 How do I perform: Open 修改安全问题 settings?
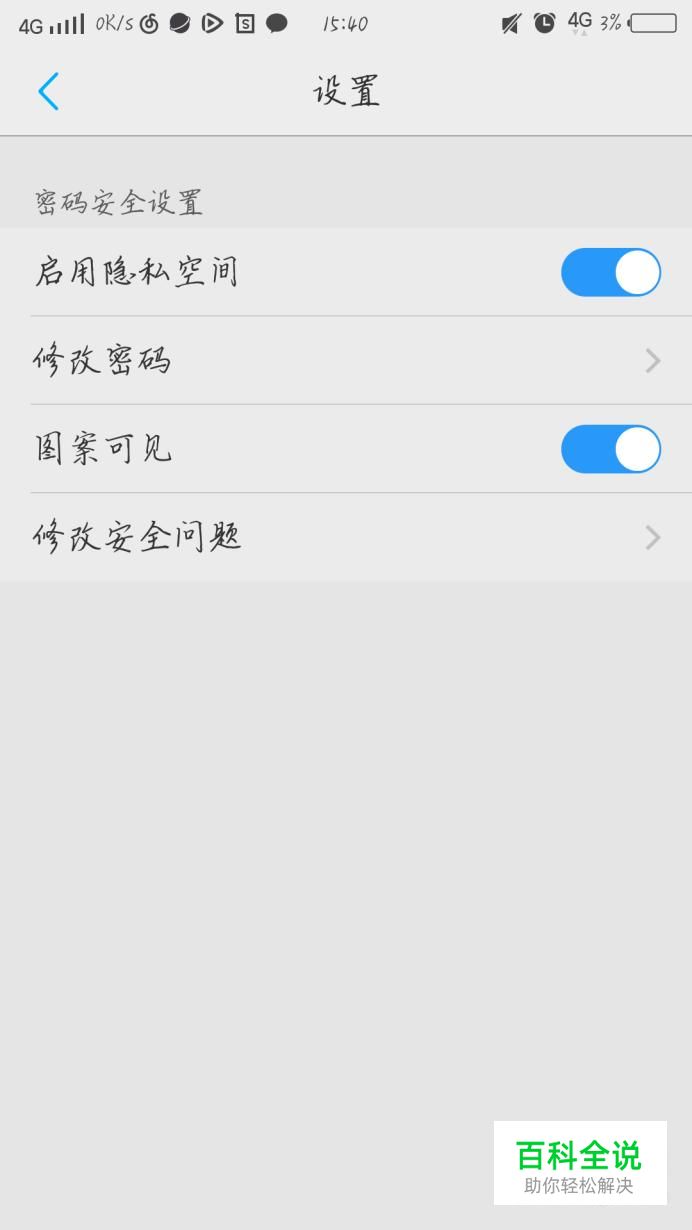click(346, 537)
